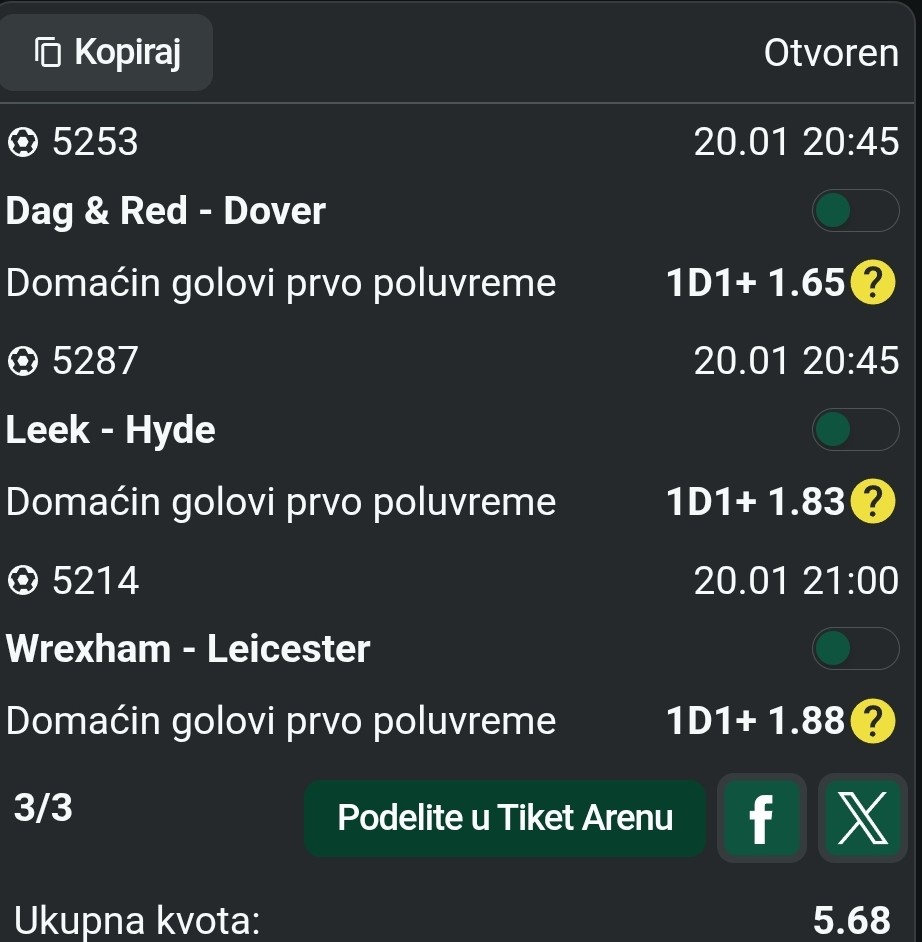Open help icon beside 1D1+ 1.83 odds
The width and height of the screenshot is (922, 942).
click(x=872, y=503)
